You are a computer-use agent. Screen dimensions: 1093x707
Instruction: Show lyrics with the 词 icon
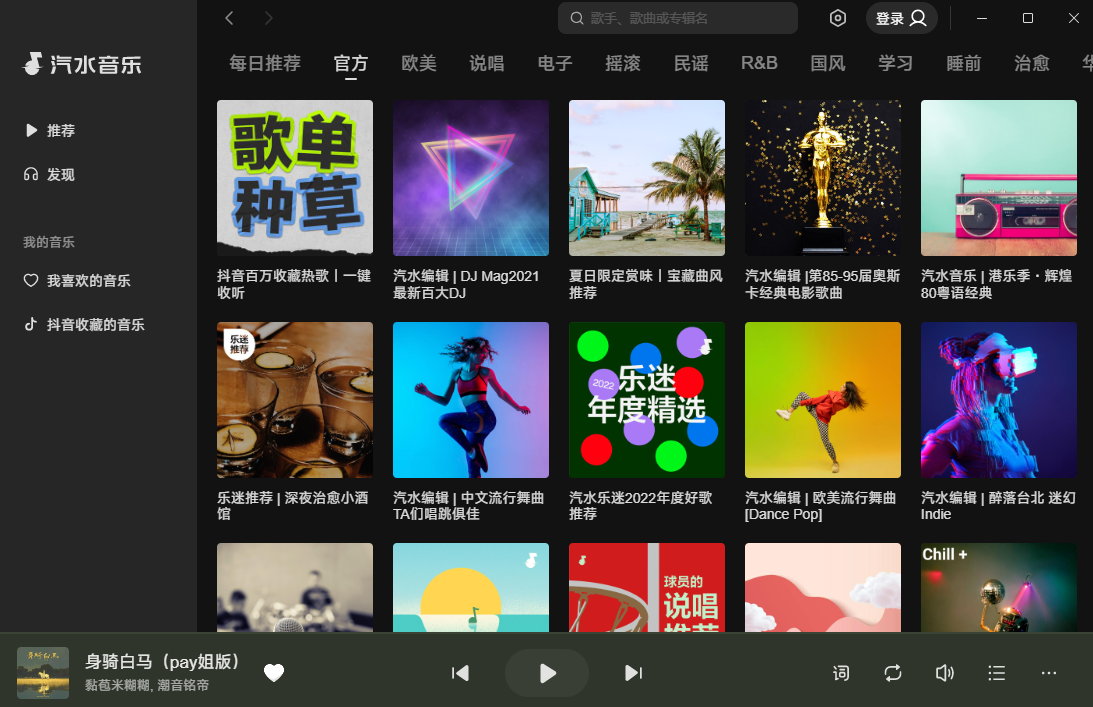coord(841,673)
